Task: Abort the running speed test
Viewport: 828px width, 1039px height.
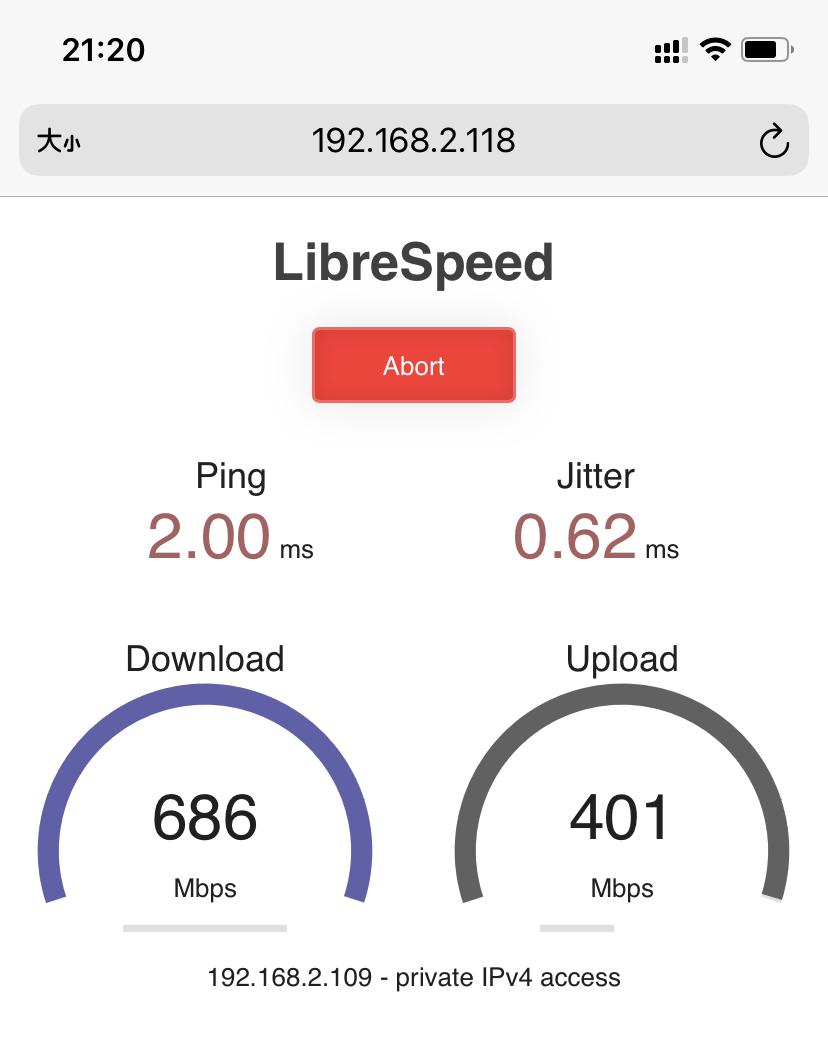Action: pyautogui.click(x=413, y=365)
